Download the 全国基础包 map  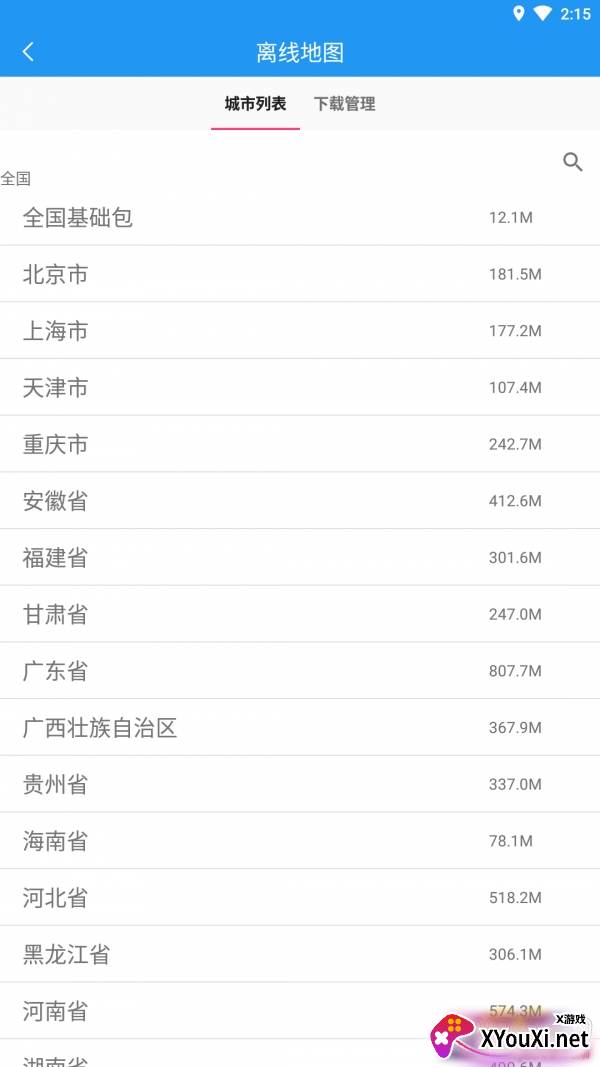[300, 218]
